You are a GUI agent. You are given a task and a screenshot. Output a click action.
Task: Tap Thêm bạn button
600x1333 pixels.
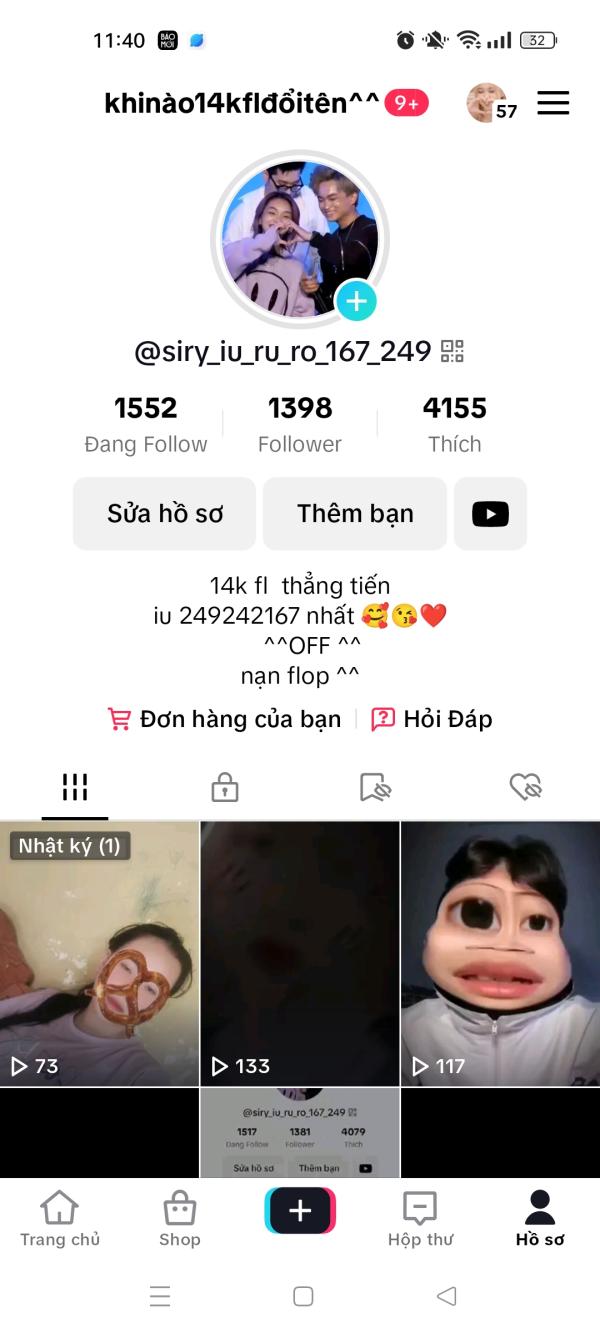[355, 514]
